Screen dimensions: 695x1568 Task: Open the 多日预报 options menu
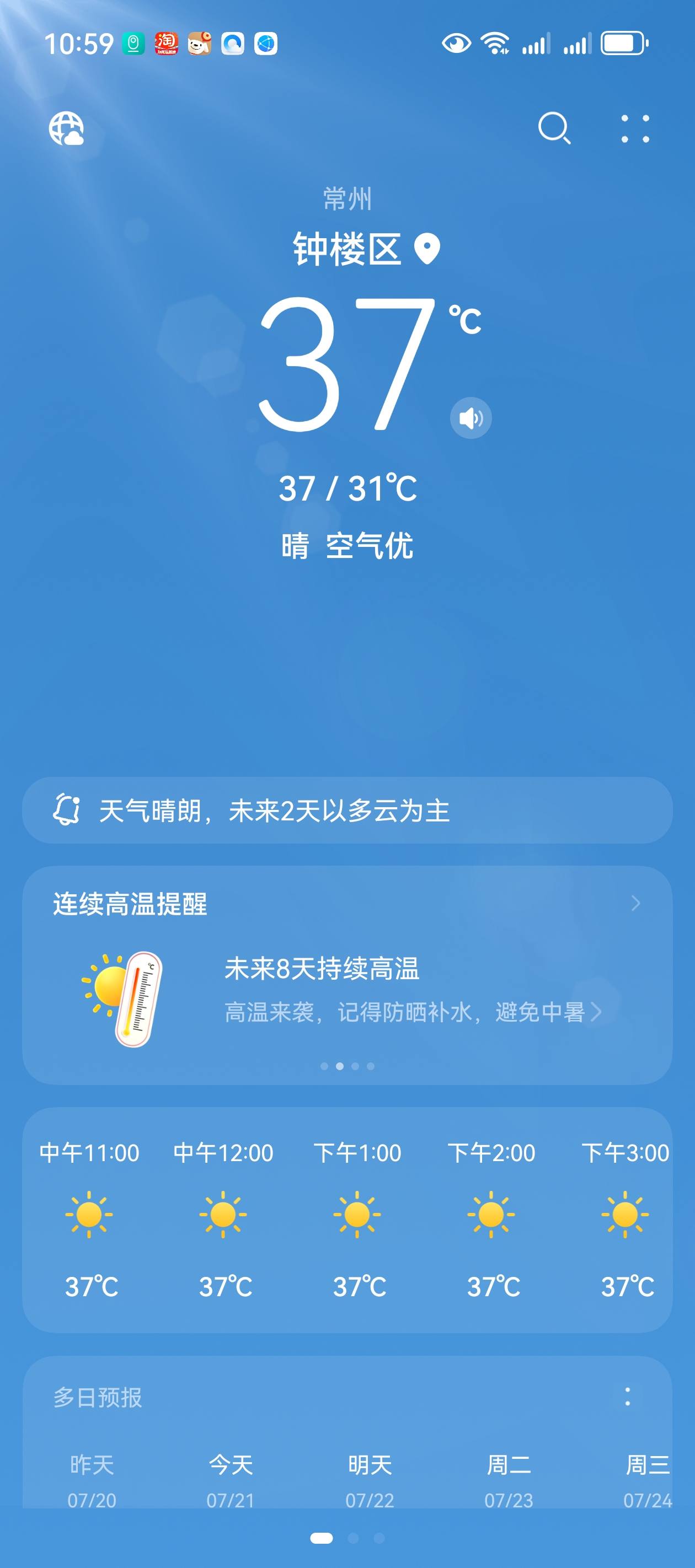627,1397
